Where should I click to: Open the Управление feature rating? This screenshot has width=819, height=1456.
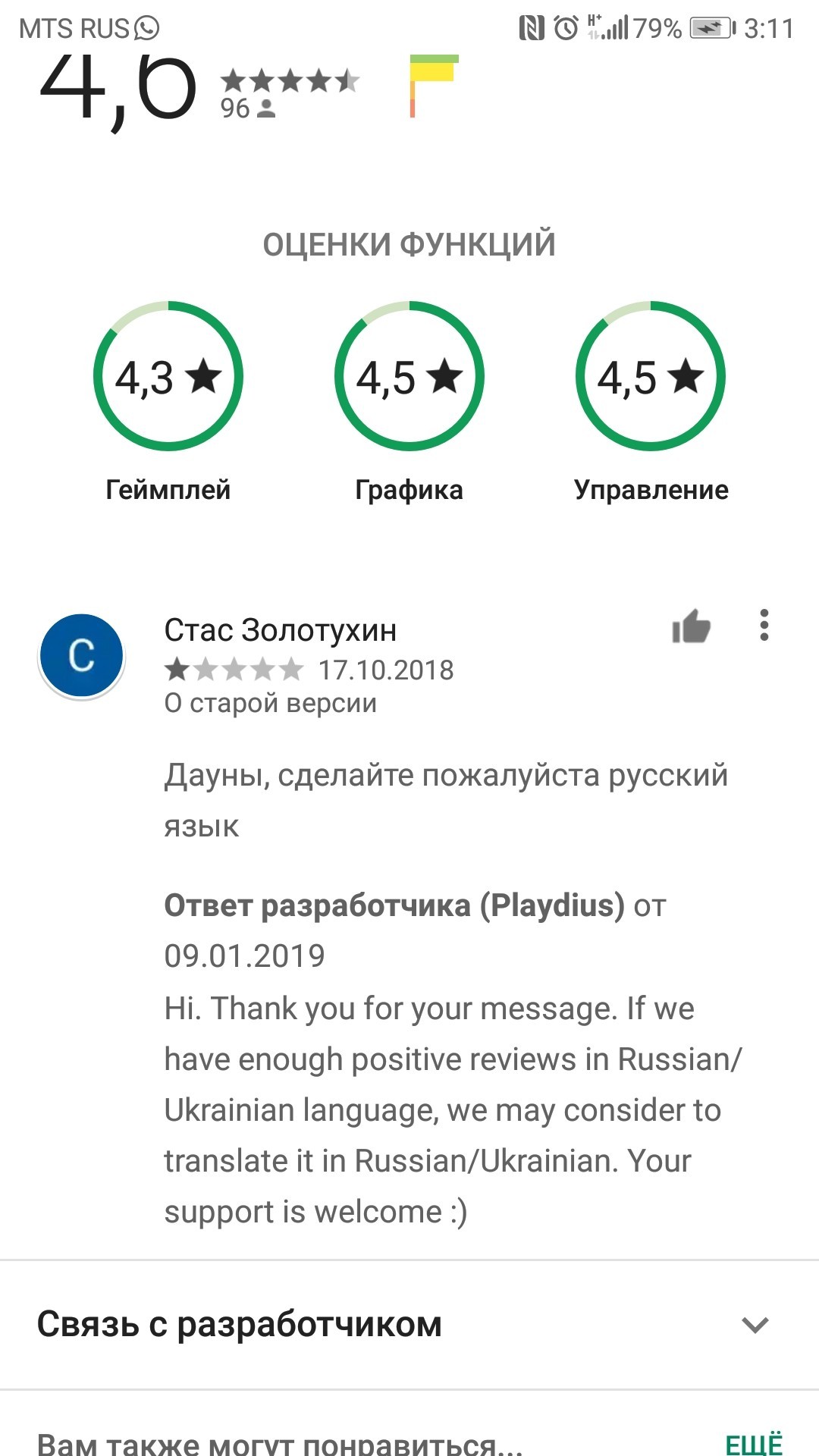651,377
